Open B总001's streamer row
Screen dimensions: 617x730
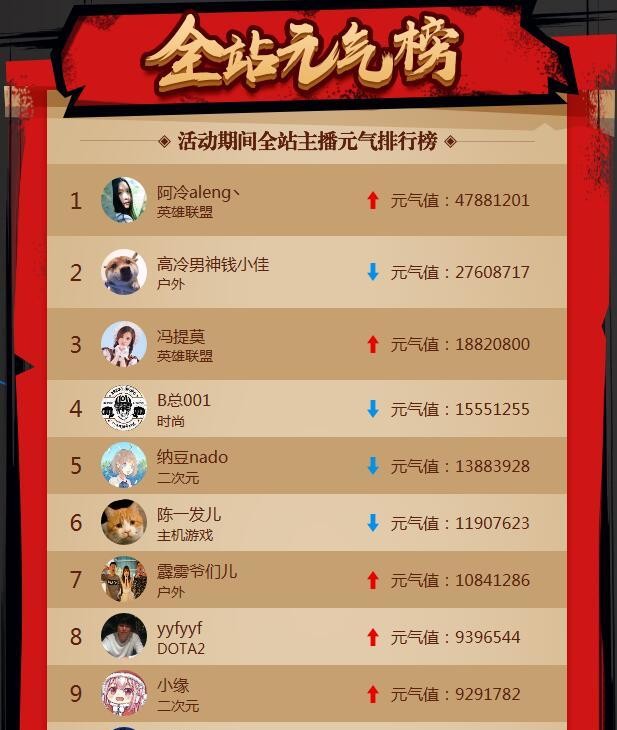pos(184,401)
